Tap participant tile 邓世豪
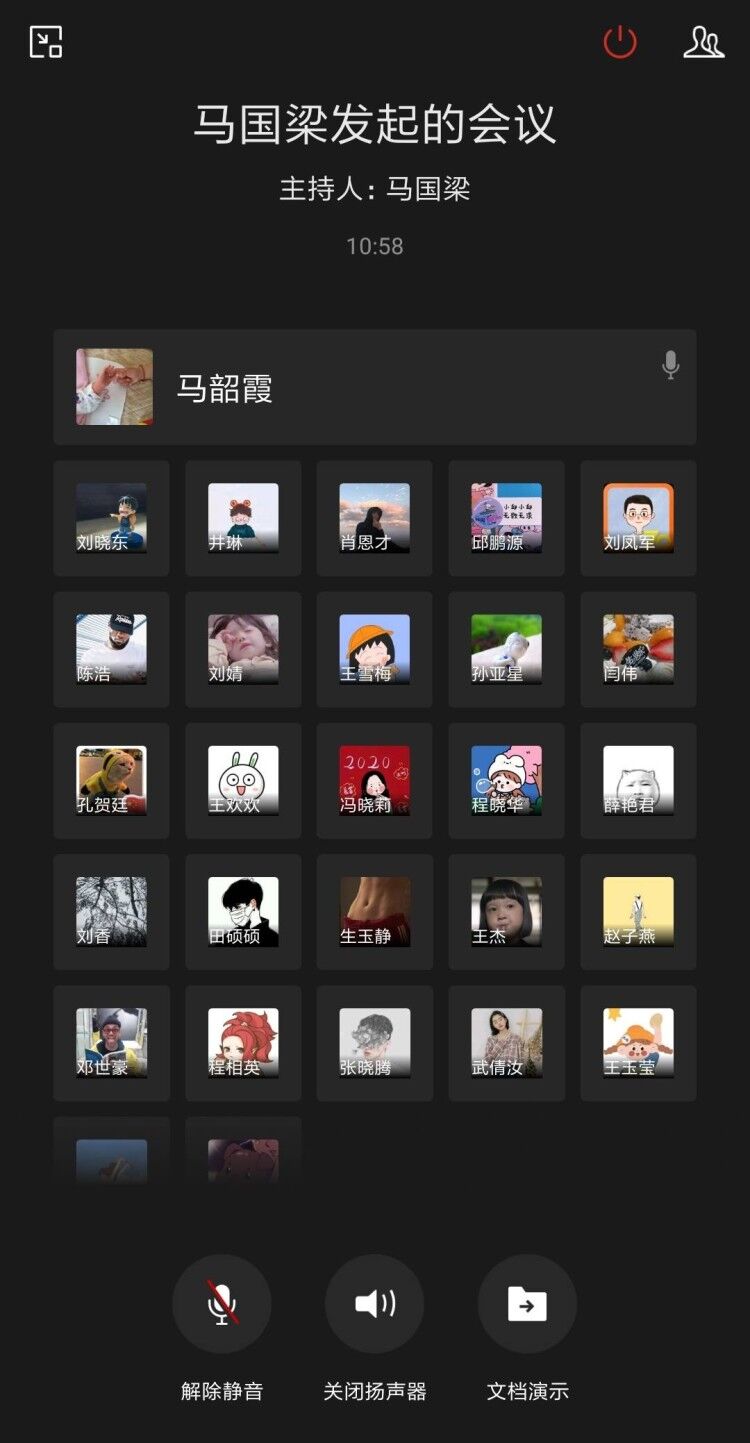The height and width of the screenshot is (1443, 750). pyautogui.click(x=111, y=1043)
